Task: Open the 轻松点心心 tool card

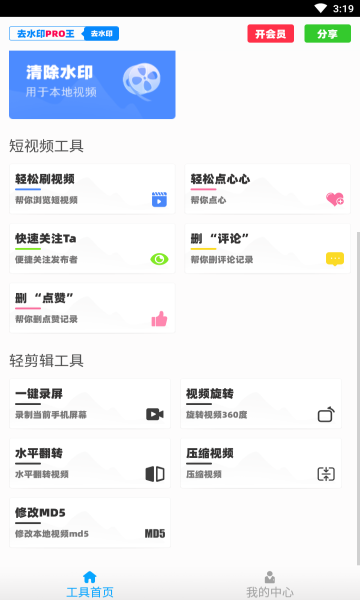Action: (267, 189)
